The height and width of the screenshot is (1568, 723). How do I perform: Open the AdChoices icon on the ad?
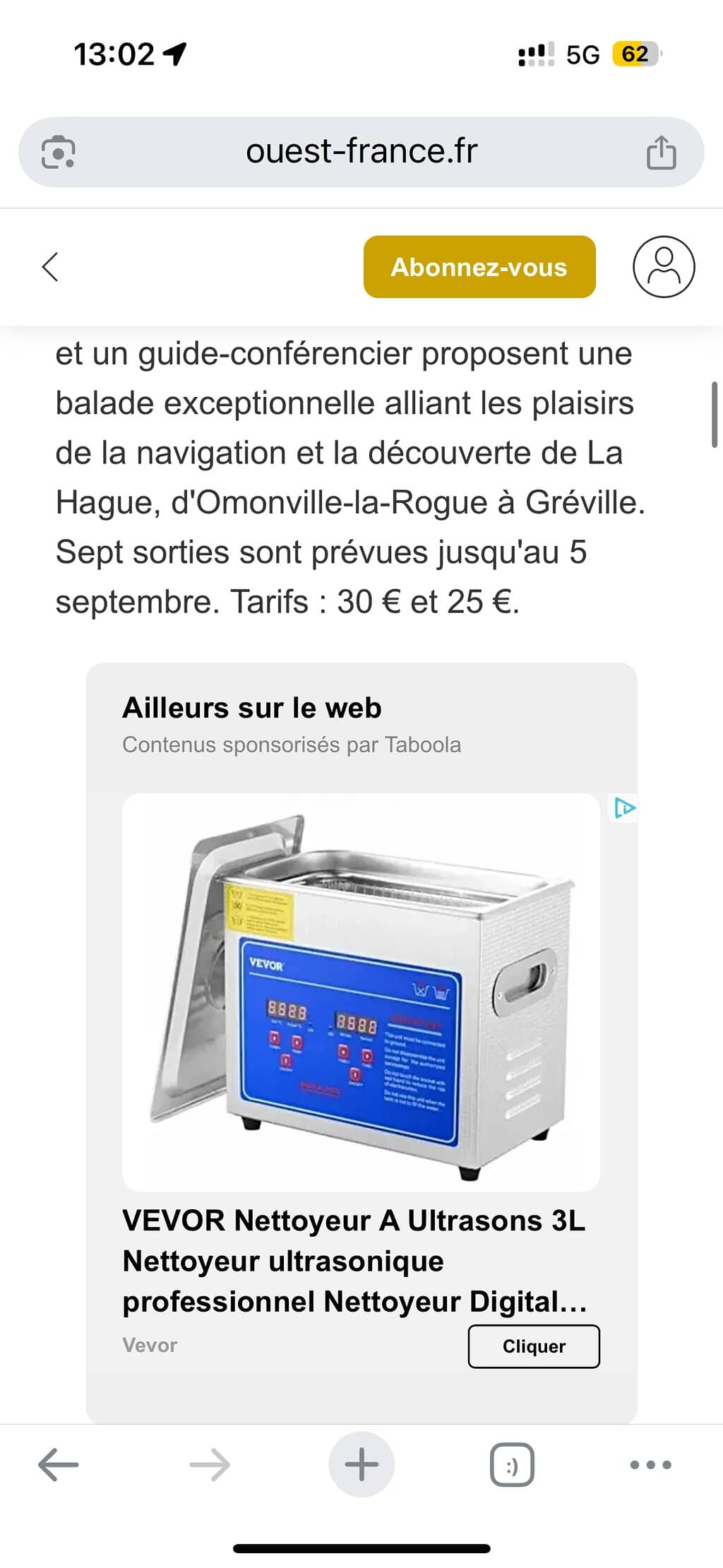coord(624,807)
